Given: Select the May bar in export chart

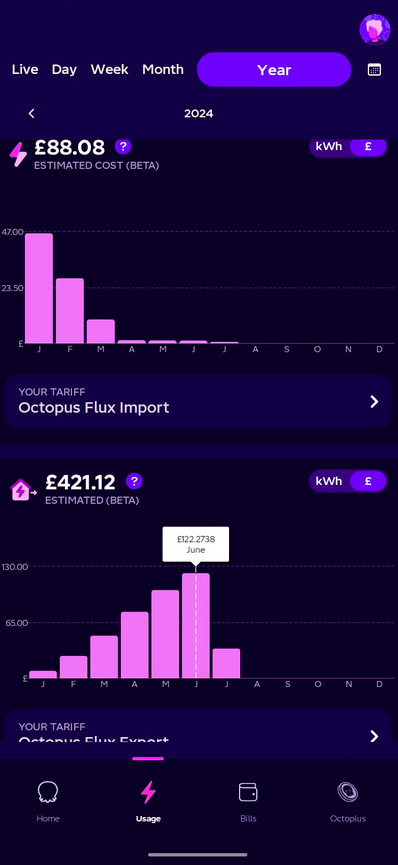Looking at the screenshot, I should [165, 634].
